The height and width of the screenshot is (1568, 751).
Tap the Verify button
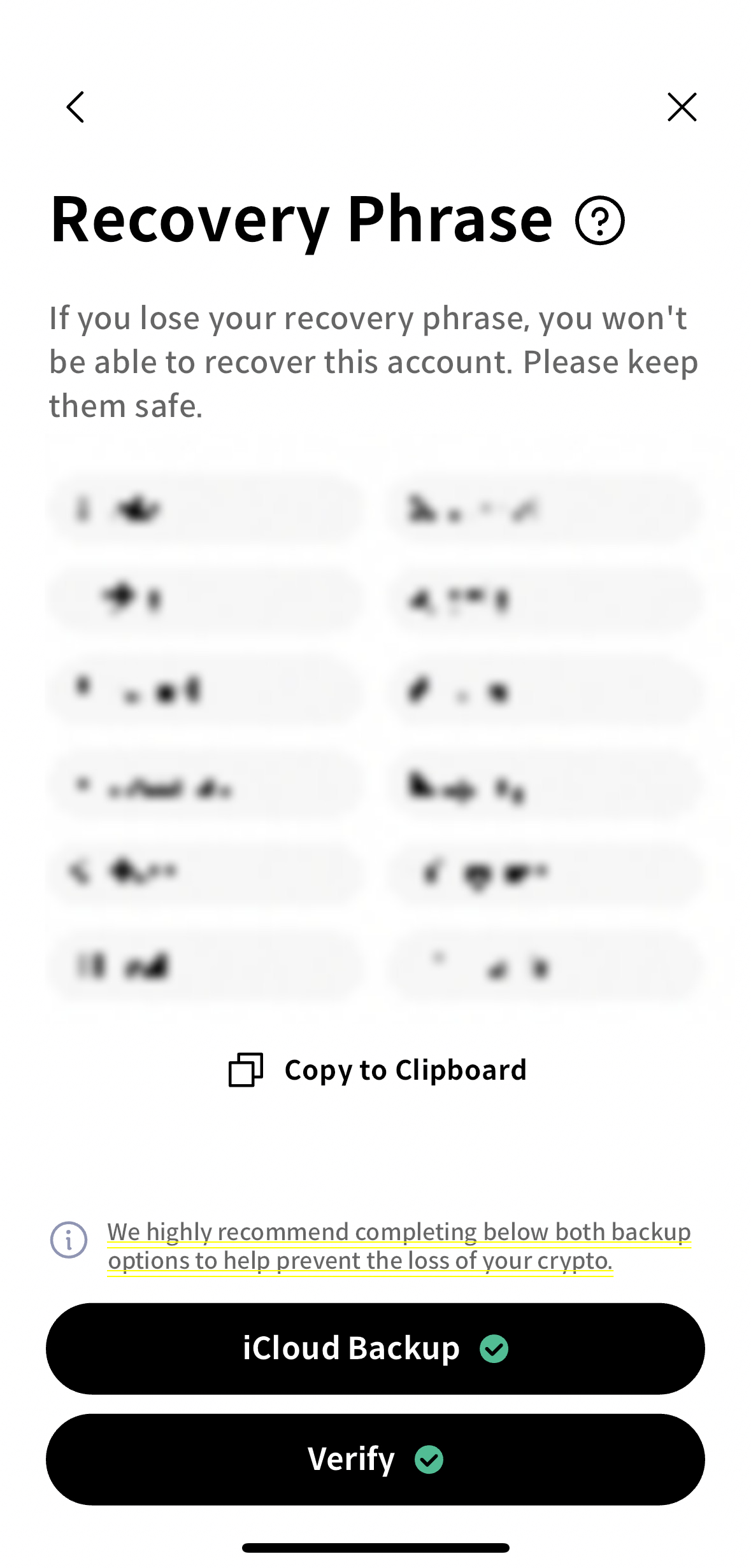pyautogui.click(x=375, y=1459)
